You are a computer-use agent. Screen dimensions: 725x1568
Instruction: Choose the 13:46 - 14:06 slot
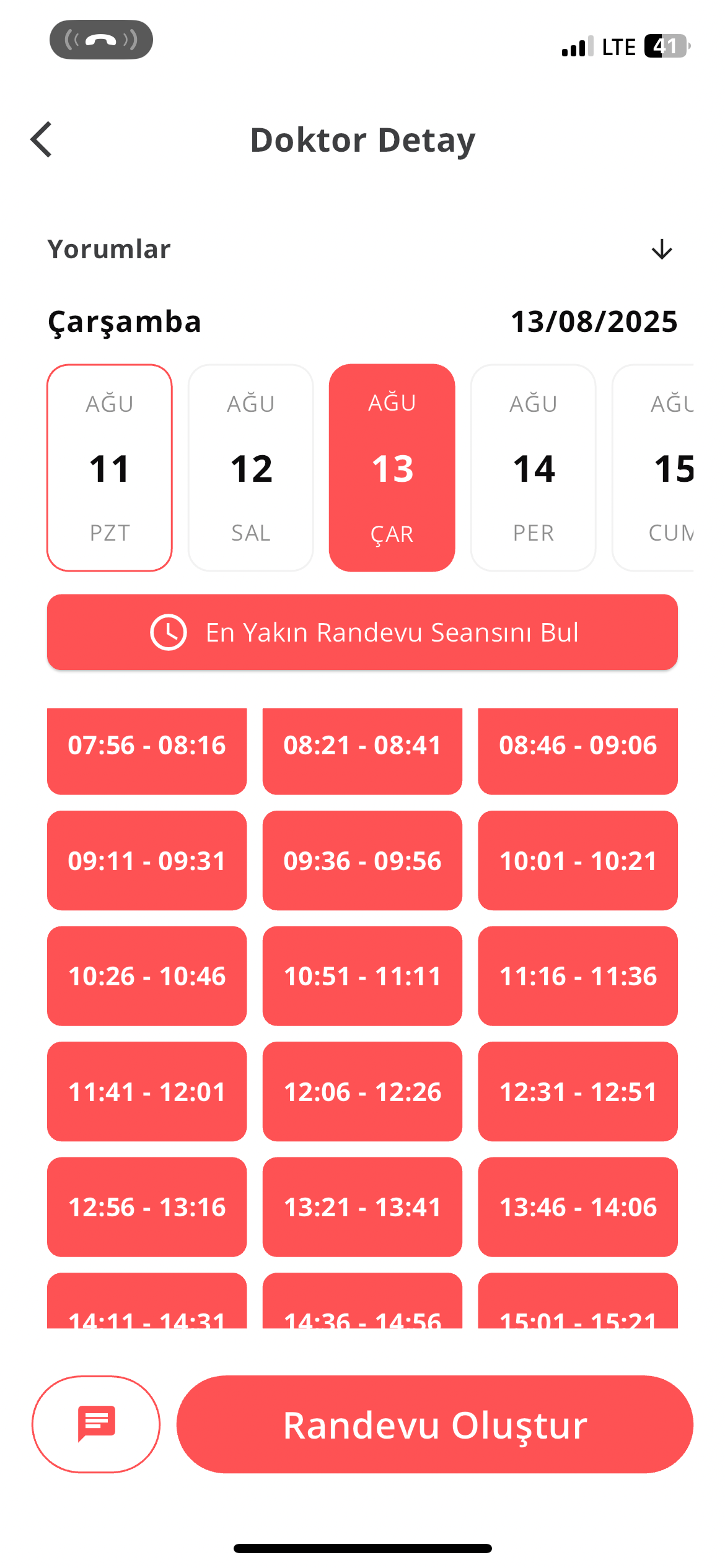click(x=578, y=1207)
